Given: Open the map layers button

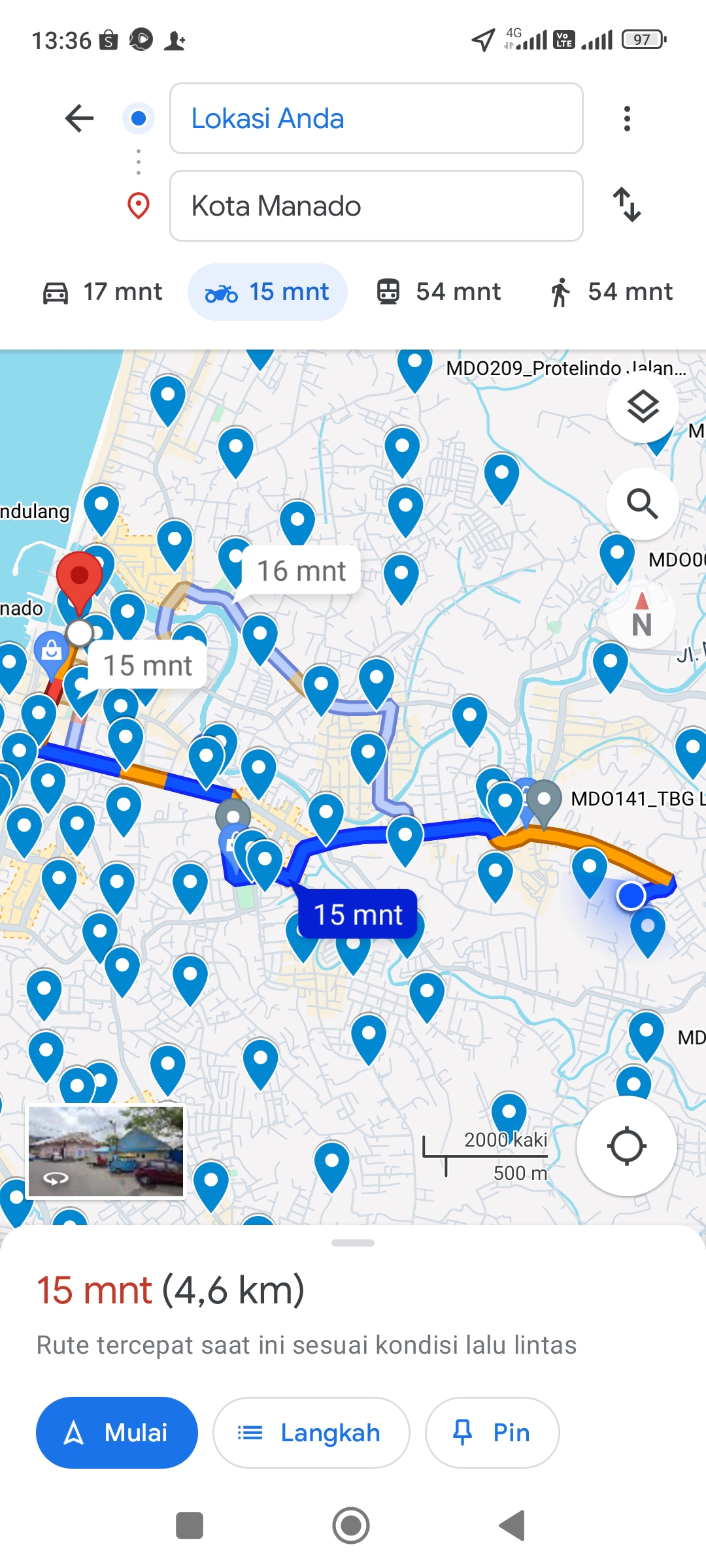Looking at the screenshot, I should pyautogui.click(x=643, y=407).
